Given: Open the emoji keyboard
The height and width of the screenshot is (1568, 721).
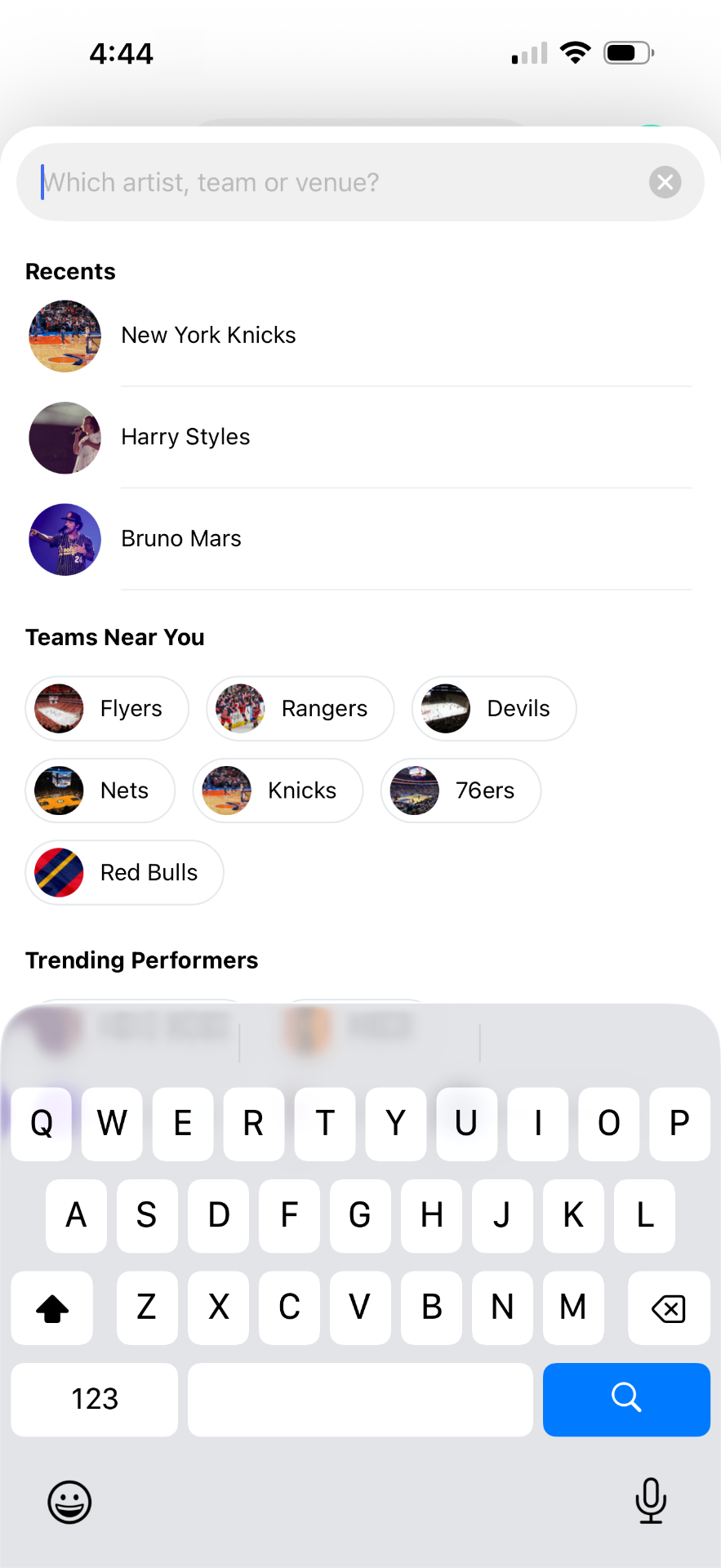Looking at the screenshot, I should [69, 1502].
